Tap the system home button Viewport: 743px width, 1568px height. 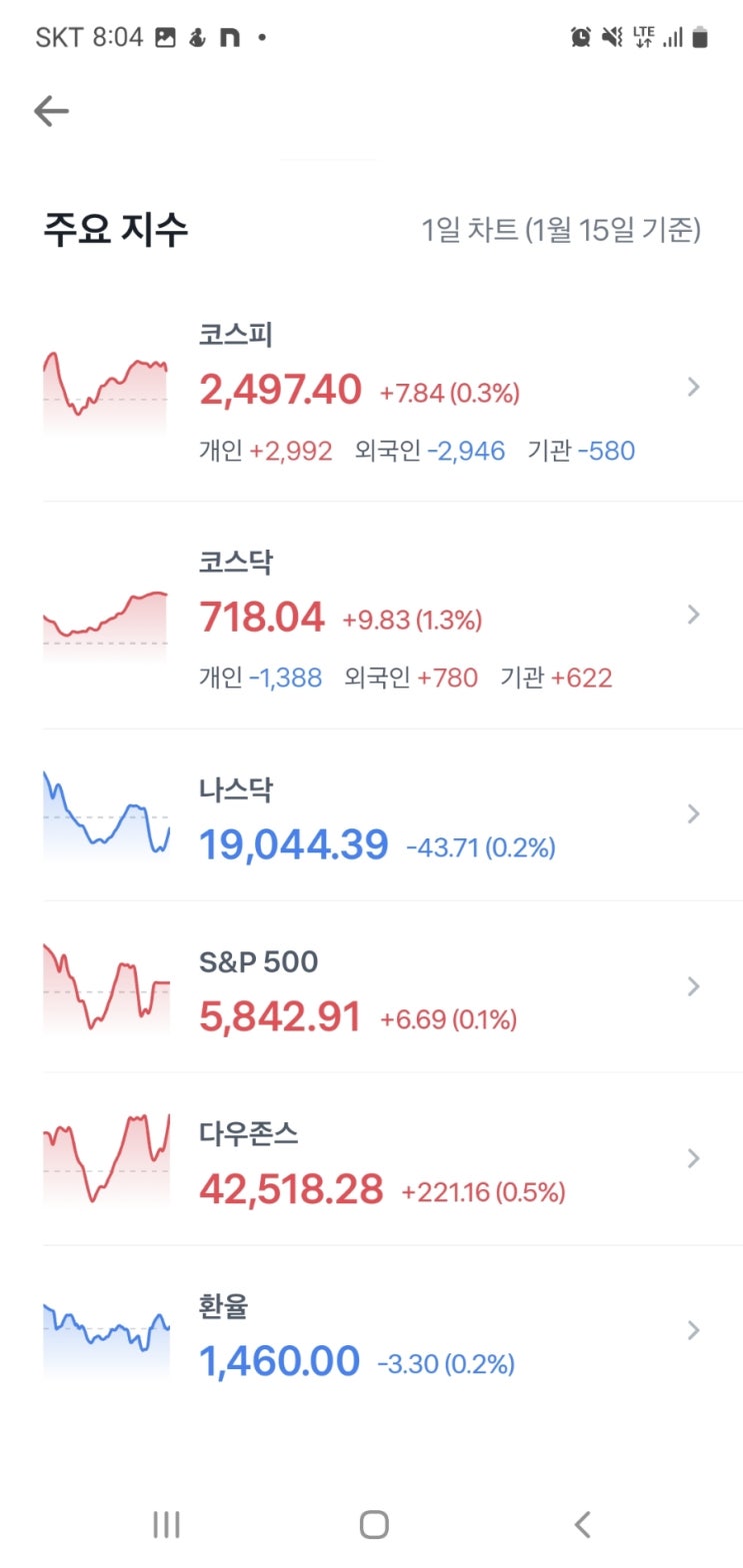(x=373, y=1524)
